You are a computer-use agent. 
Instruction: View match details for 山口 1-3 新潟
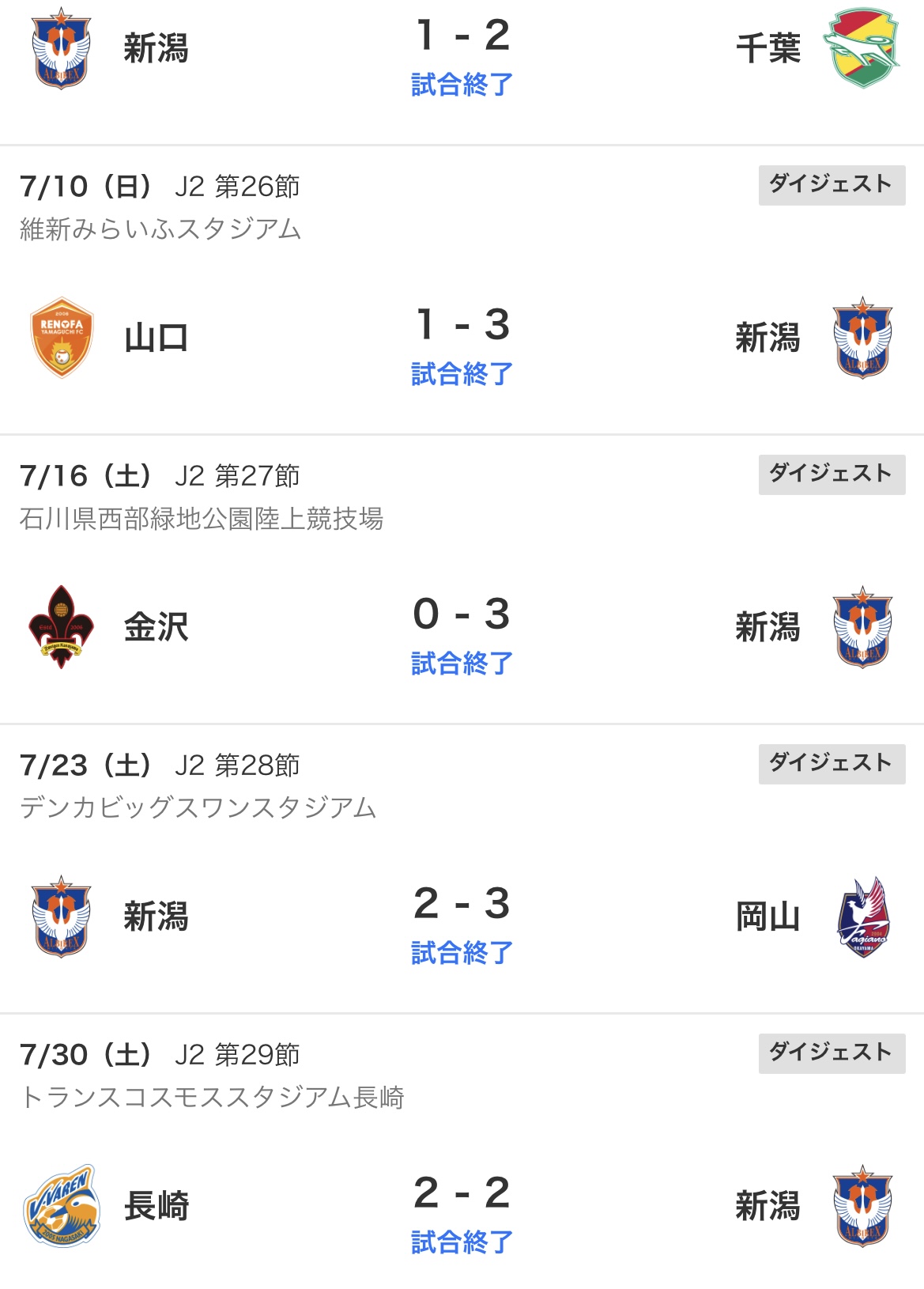pyautogui.click(x=462, y=374)
